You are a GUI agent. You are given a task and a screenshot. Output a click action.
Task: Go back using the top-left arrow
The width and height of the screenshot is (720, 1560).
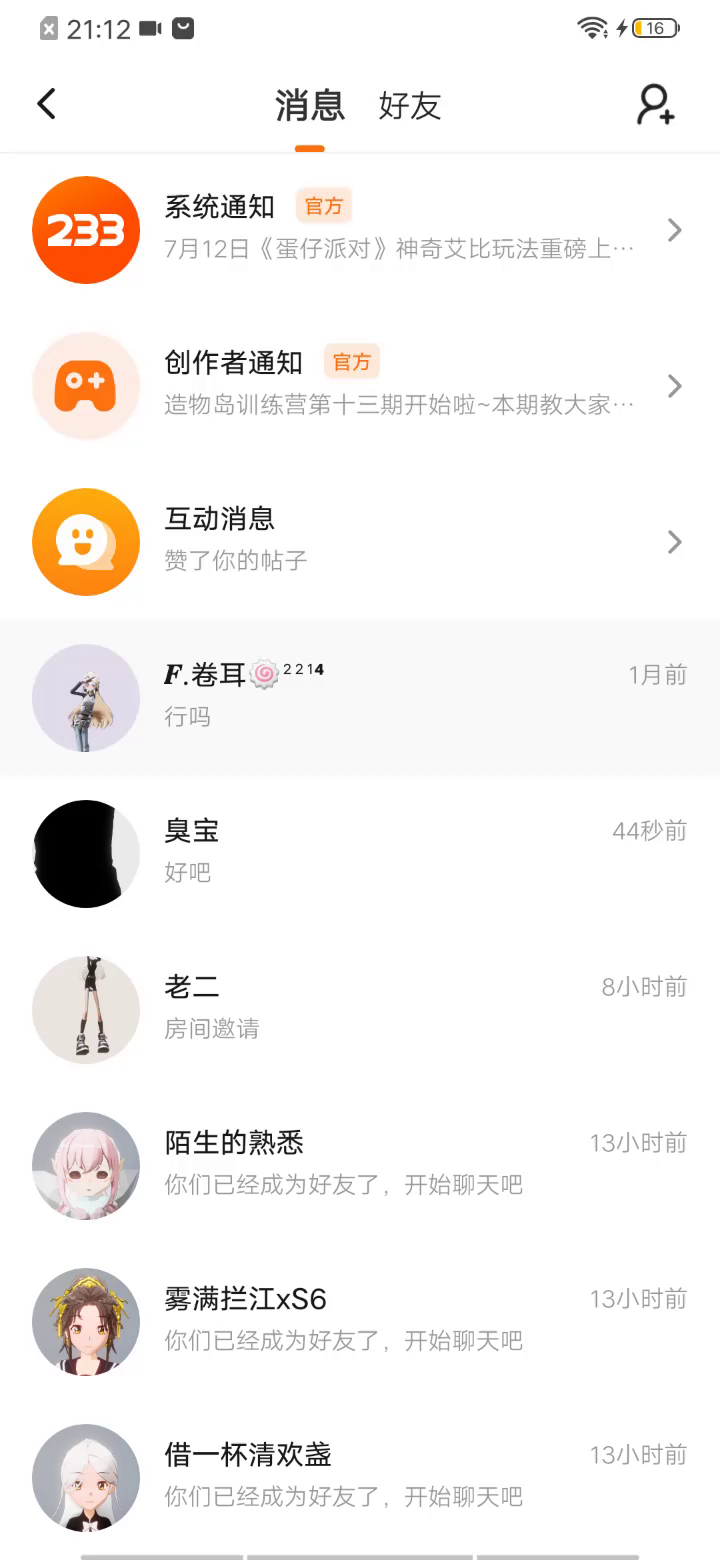[46, 104]
